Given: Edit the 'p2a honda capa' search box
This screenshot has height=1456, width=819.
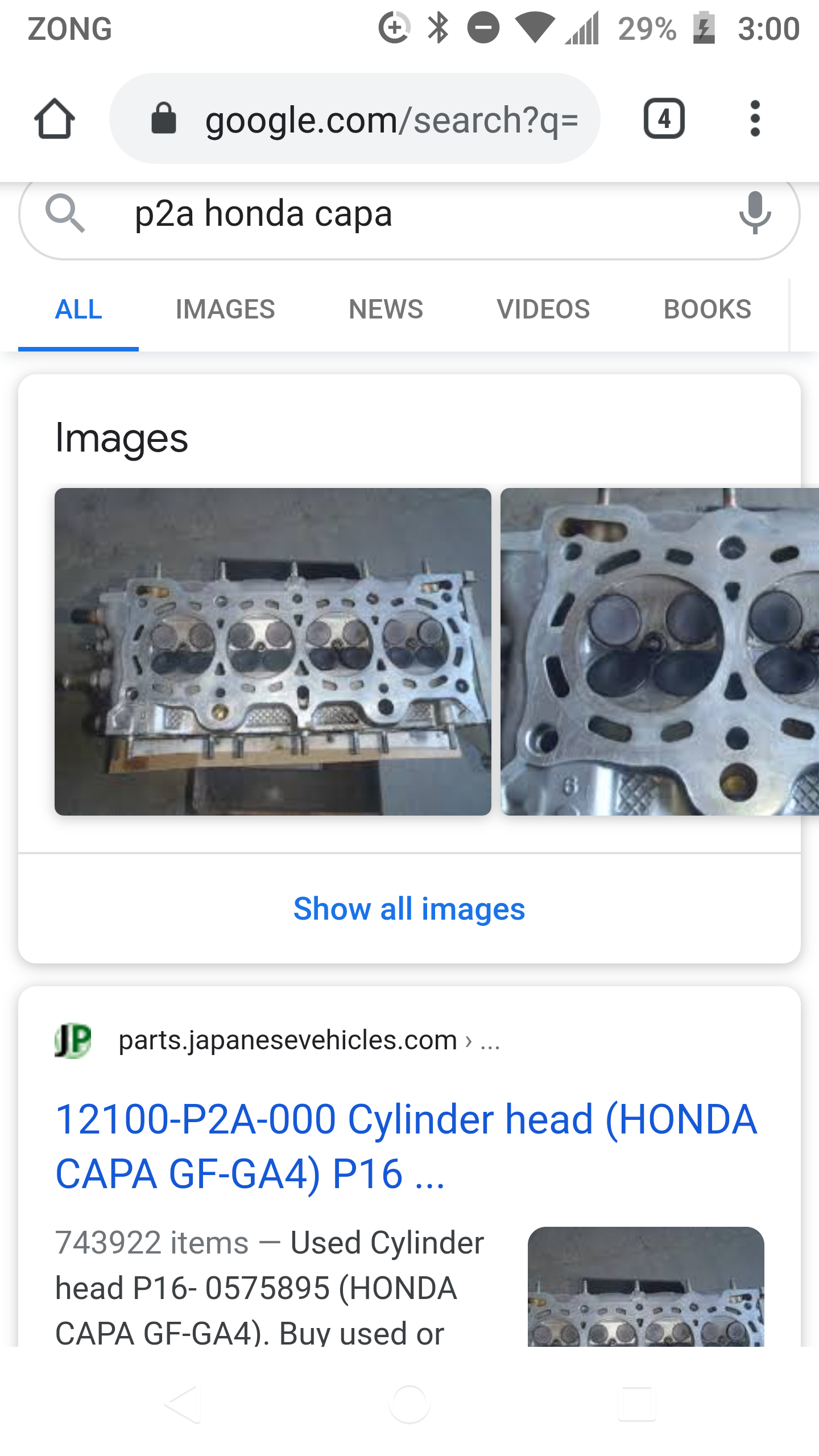Looking at the screenshot, I should click(398, 214).
